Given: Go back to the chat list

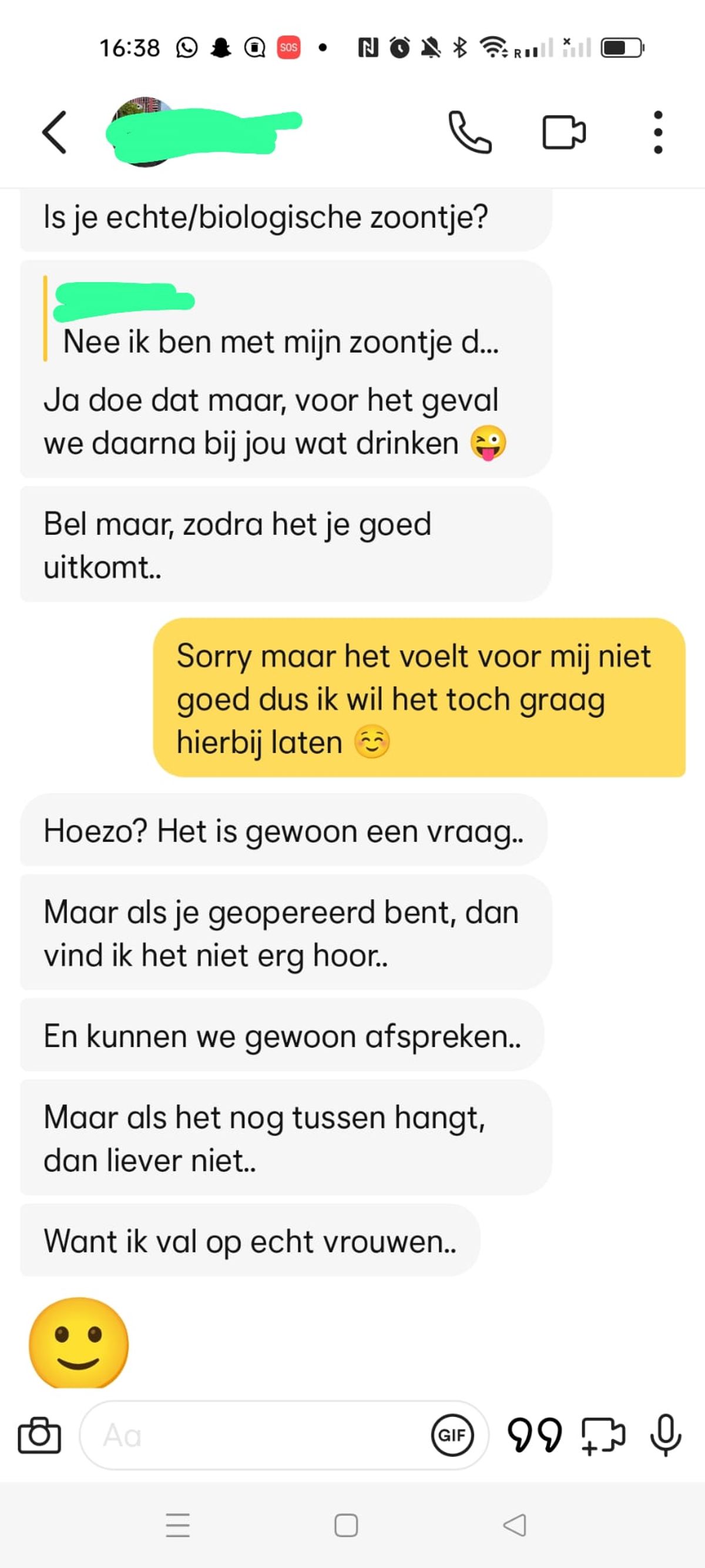Looking at the screenshot, I should pos(54,132).
